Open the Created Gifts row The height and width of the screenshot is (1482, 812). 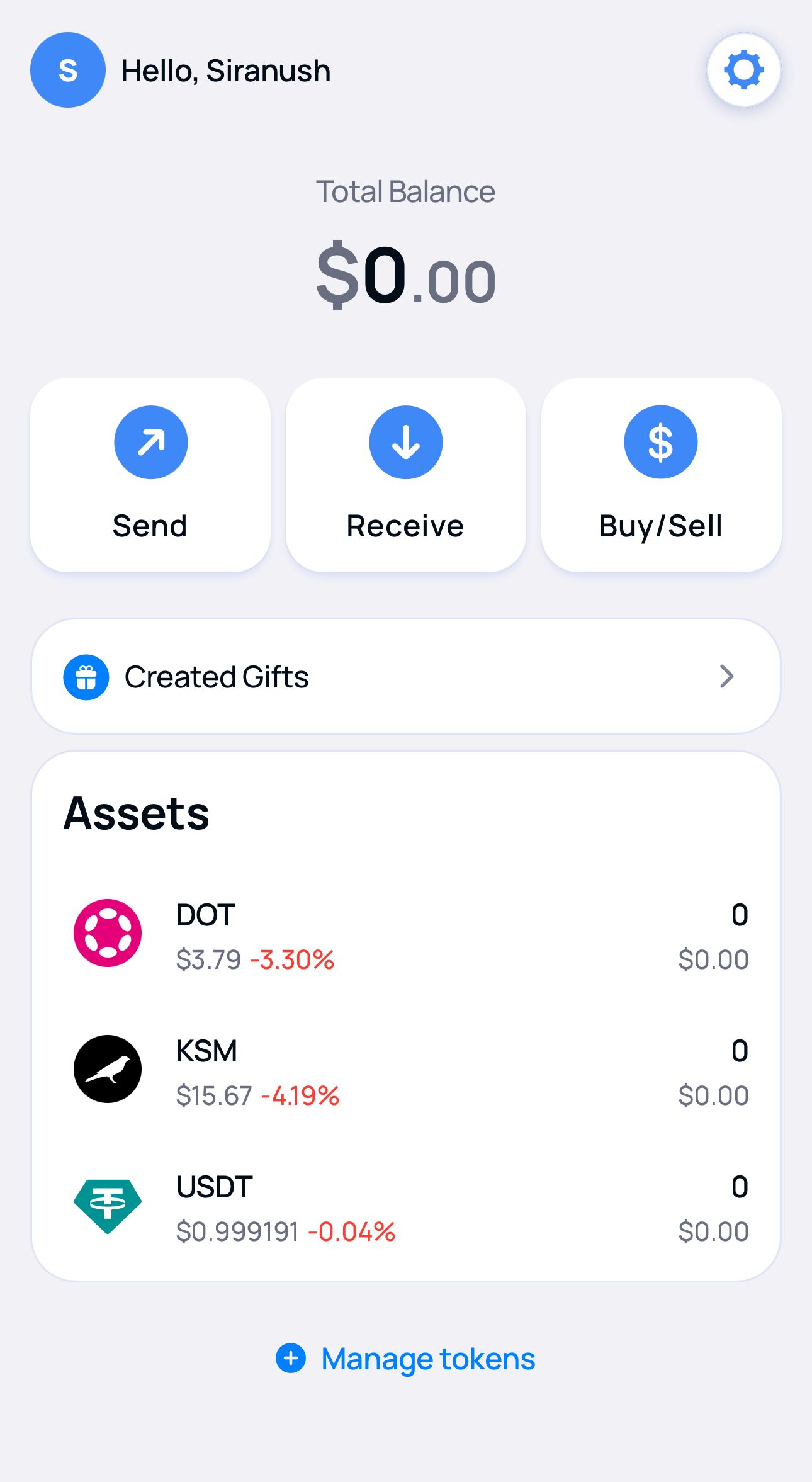pyautogui.click(x=406, y=677)
